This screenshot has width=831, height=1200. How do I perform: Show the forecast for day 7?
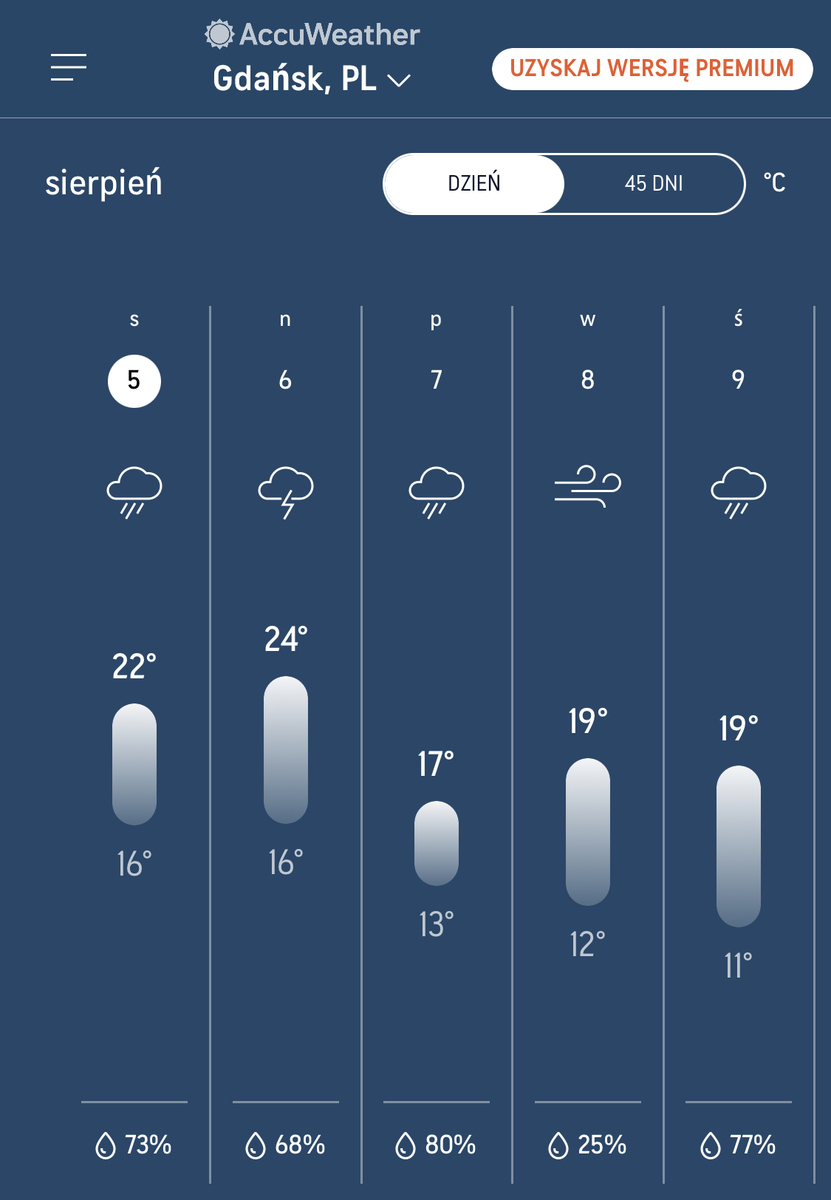436,381
